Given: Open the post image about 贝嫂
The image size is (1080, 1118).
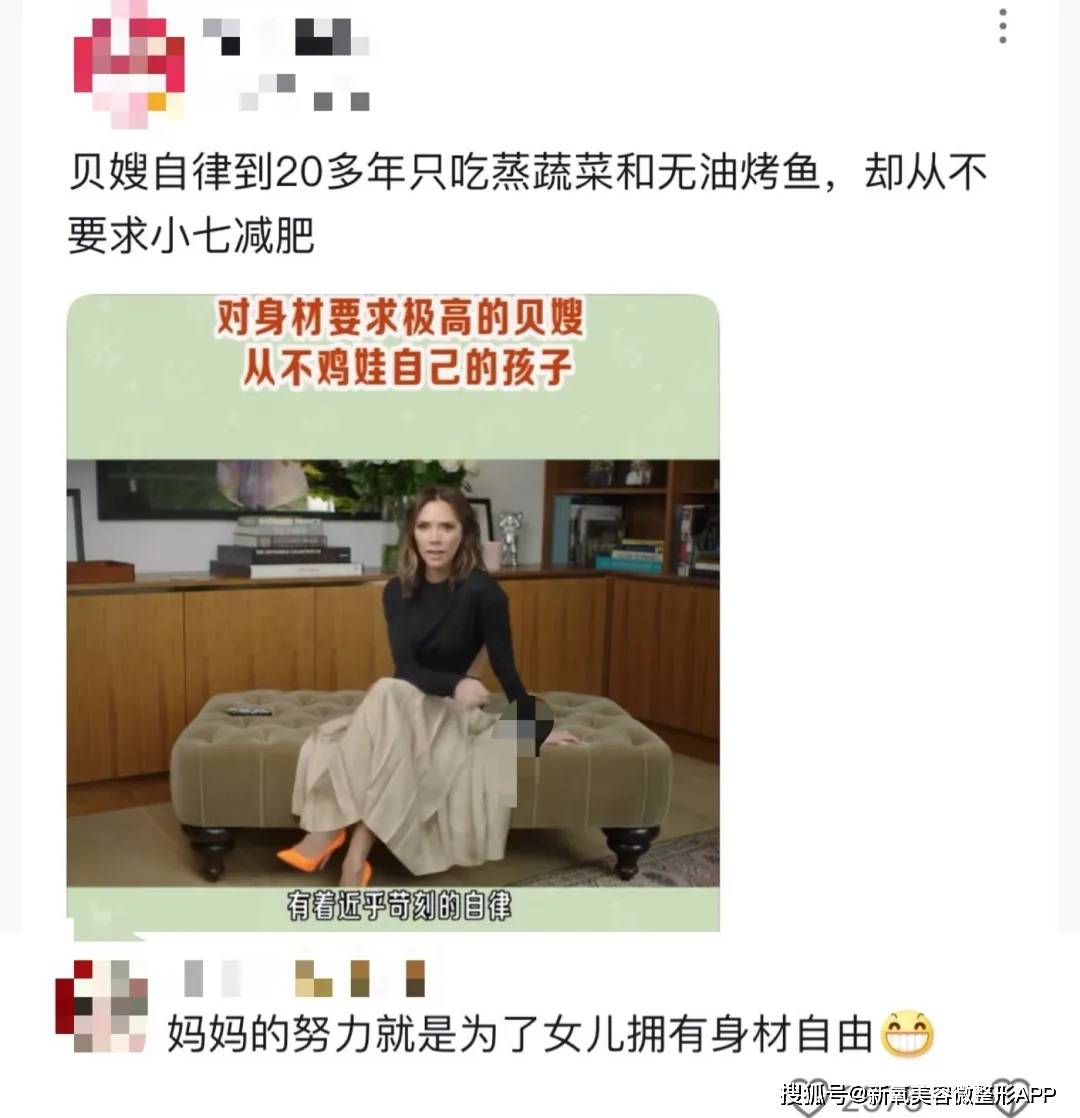Looking at the screenshot, I should 393,611.
